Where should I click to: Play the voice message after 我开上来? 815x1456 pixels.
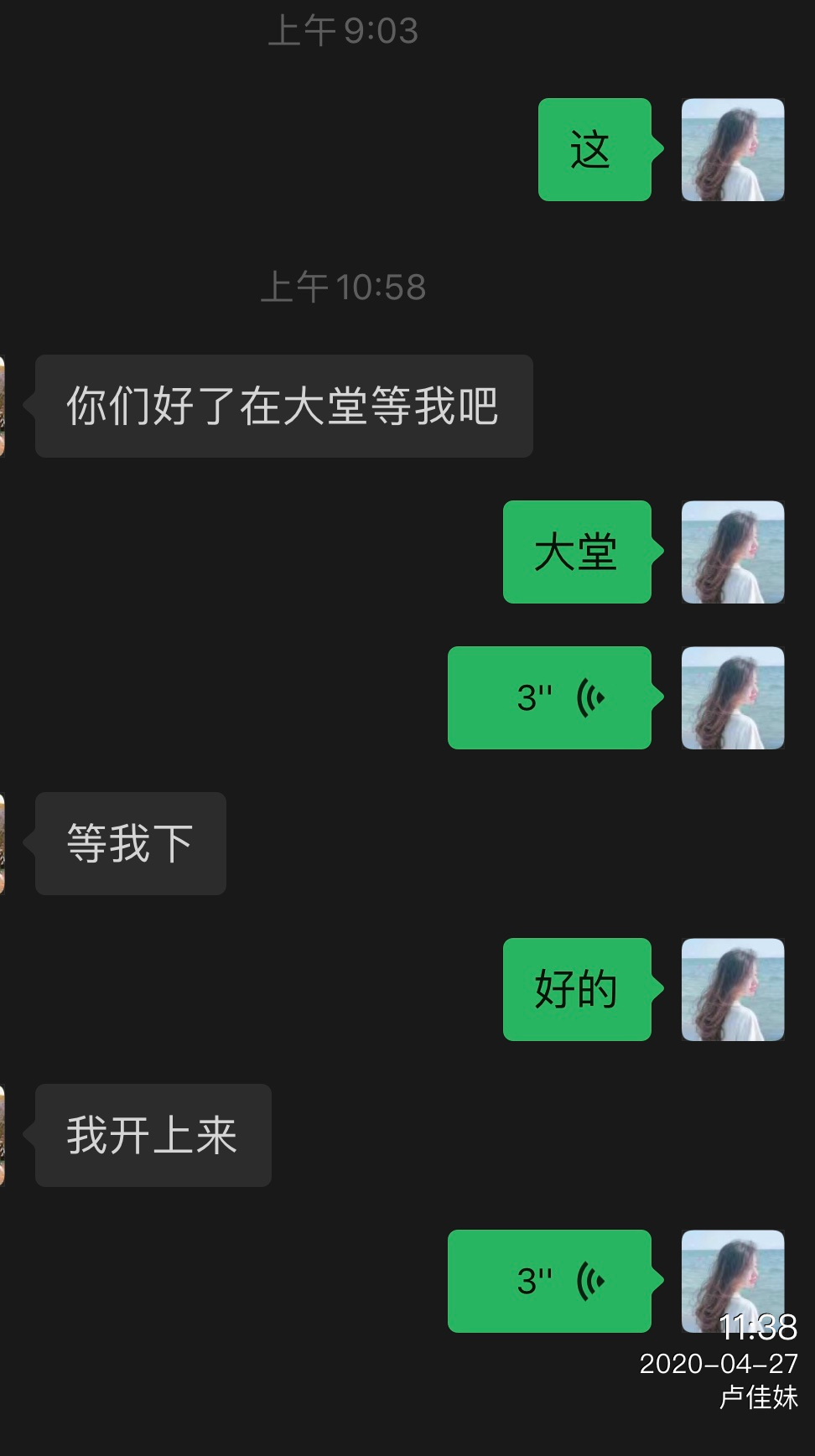point(549,1281)
